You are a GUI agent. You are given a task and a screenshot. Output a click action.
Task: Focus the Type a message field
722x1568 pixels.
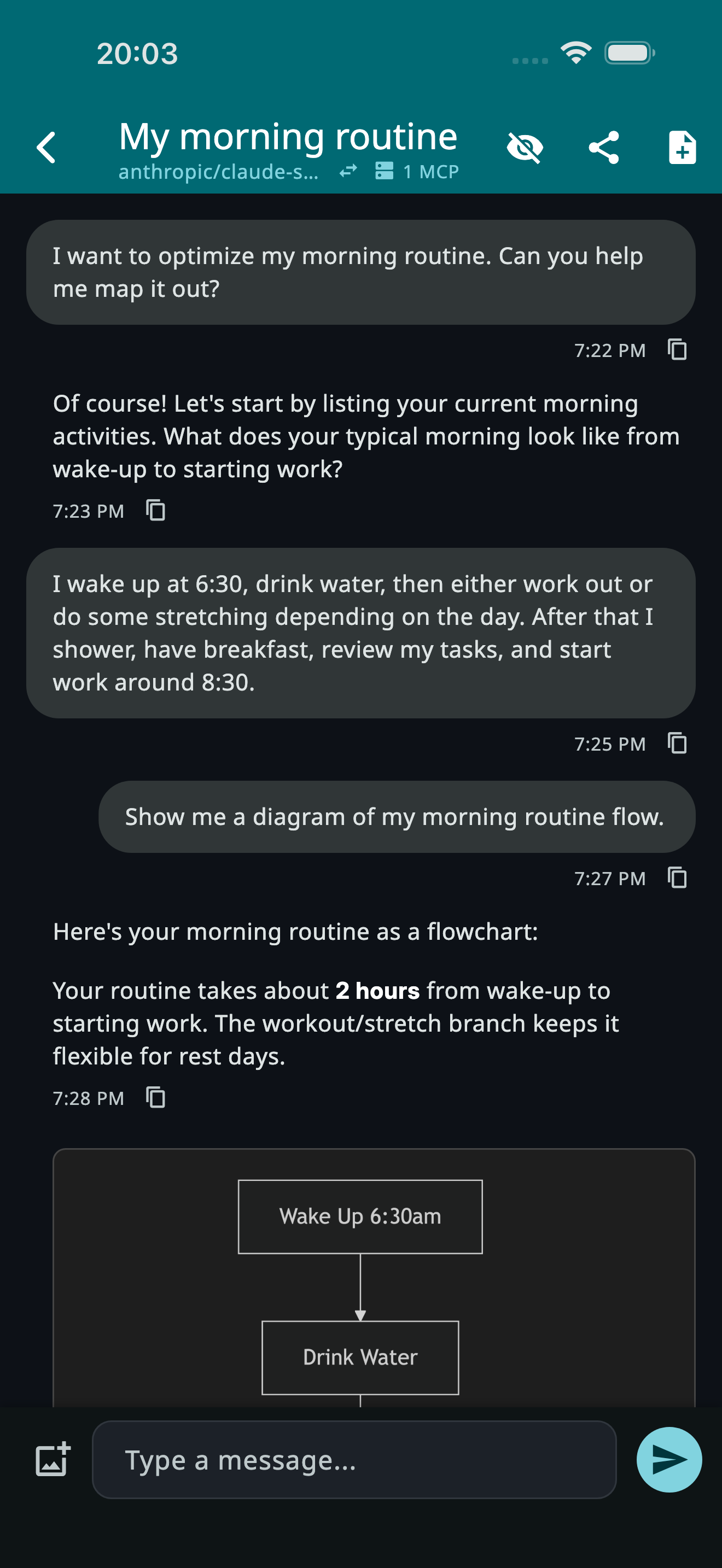(353, 1460)
